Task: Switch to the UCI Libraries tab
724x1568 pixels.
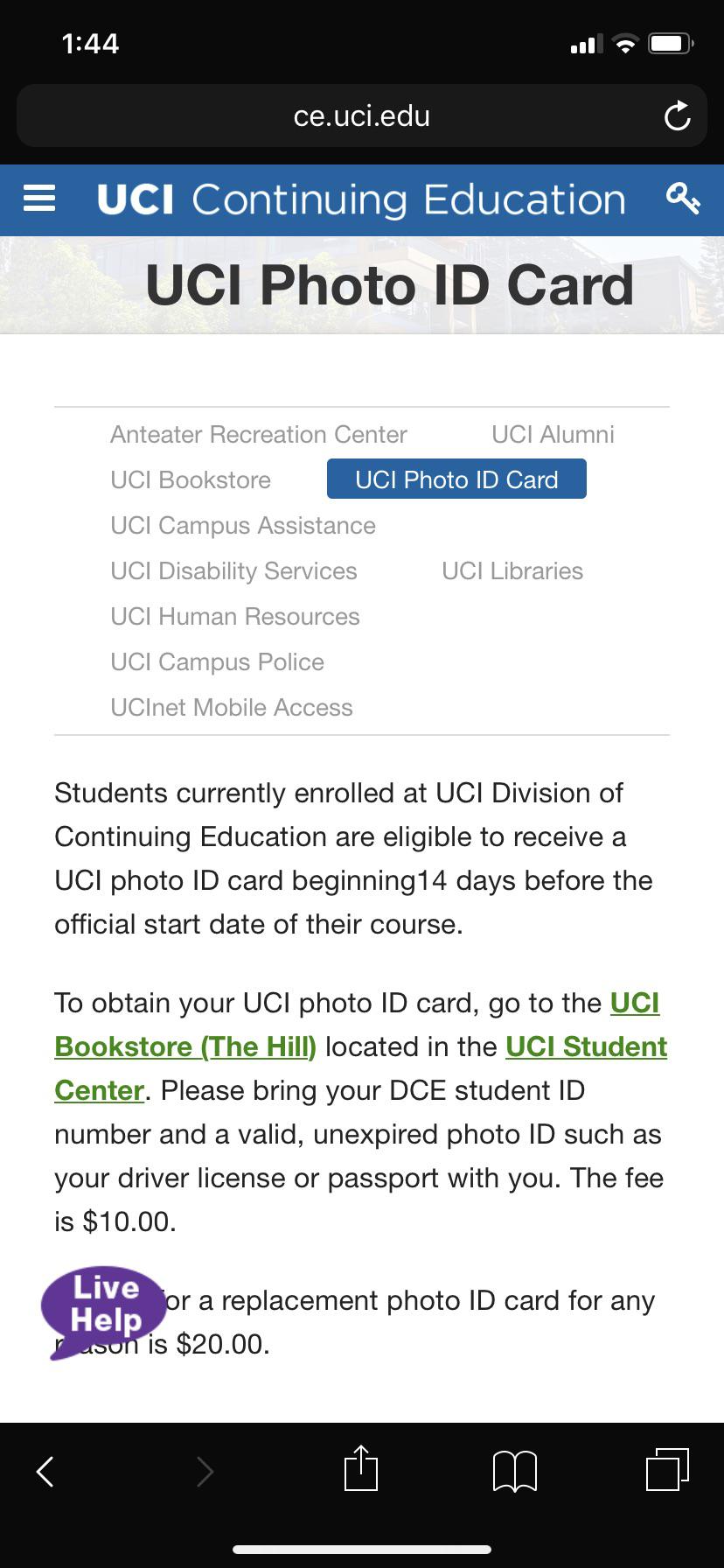Action: [x=512, y=570]
